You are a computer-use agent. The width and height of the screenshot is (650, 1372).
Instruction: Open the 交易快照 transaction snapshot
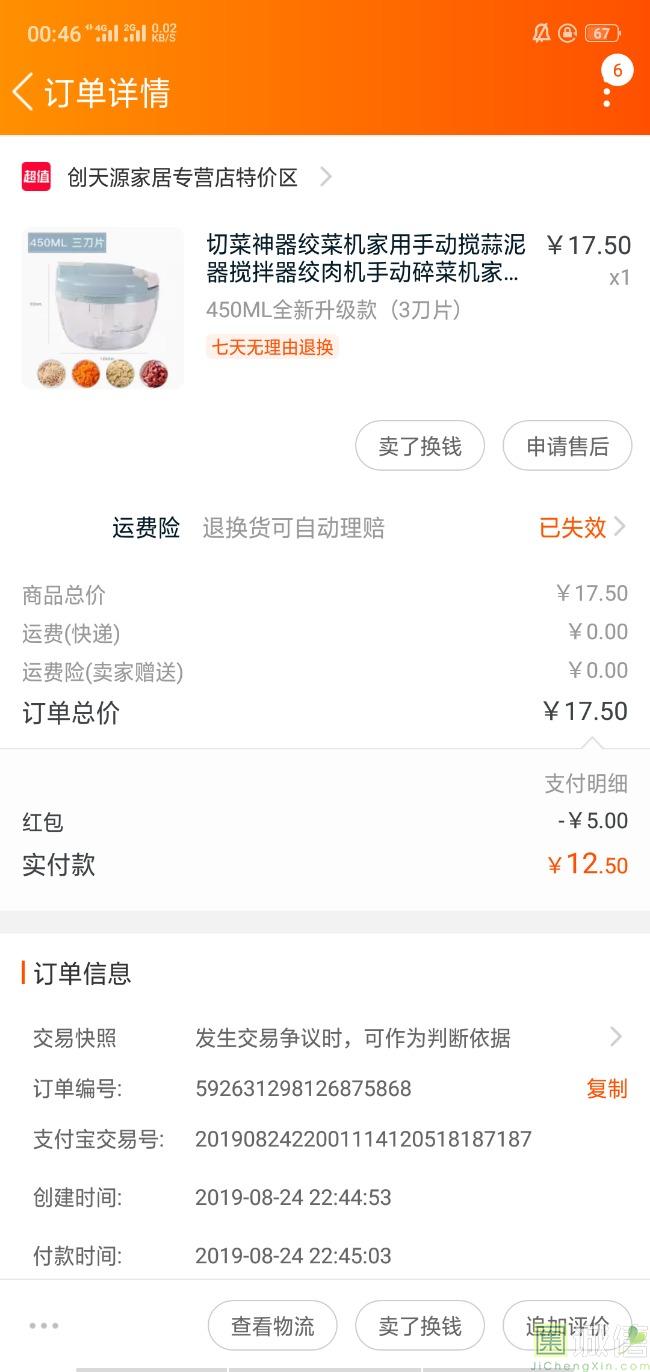[330, 1038]
